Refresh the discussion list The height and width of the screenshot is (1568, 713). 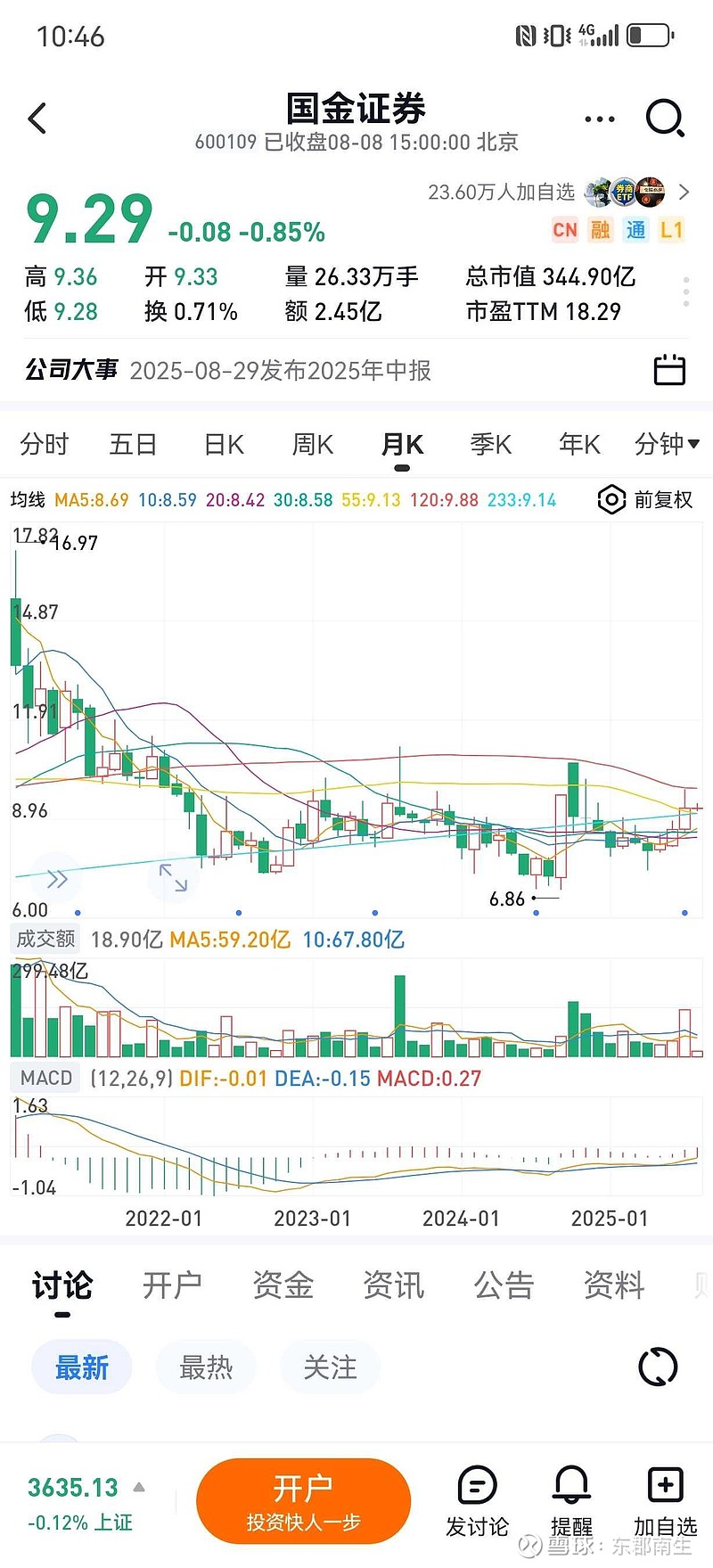(658, 1367)
